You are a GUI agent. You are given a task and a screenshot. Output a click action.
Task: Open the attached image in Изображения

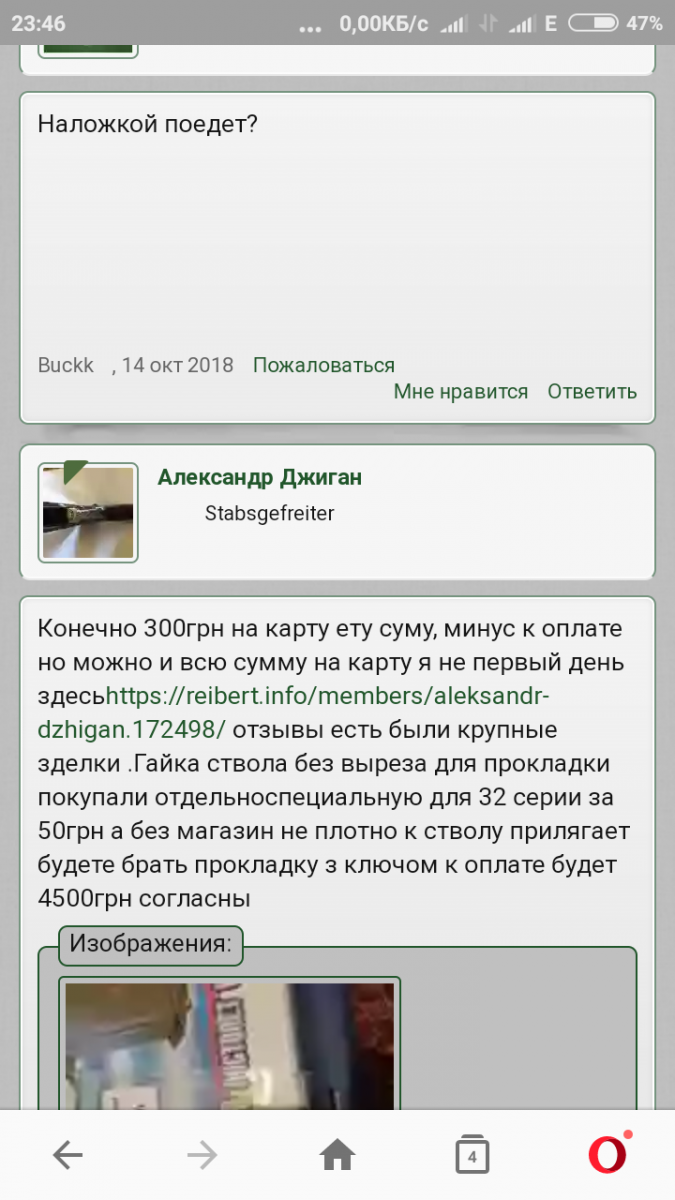(230, 1045)
